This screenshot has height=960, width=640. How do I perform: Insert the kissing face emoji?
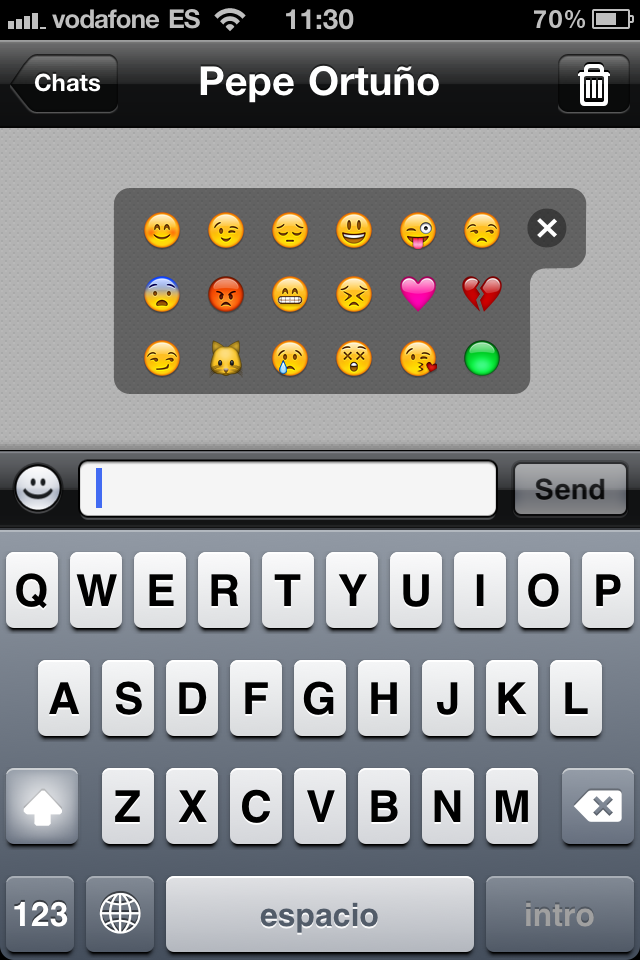point(418,359)
